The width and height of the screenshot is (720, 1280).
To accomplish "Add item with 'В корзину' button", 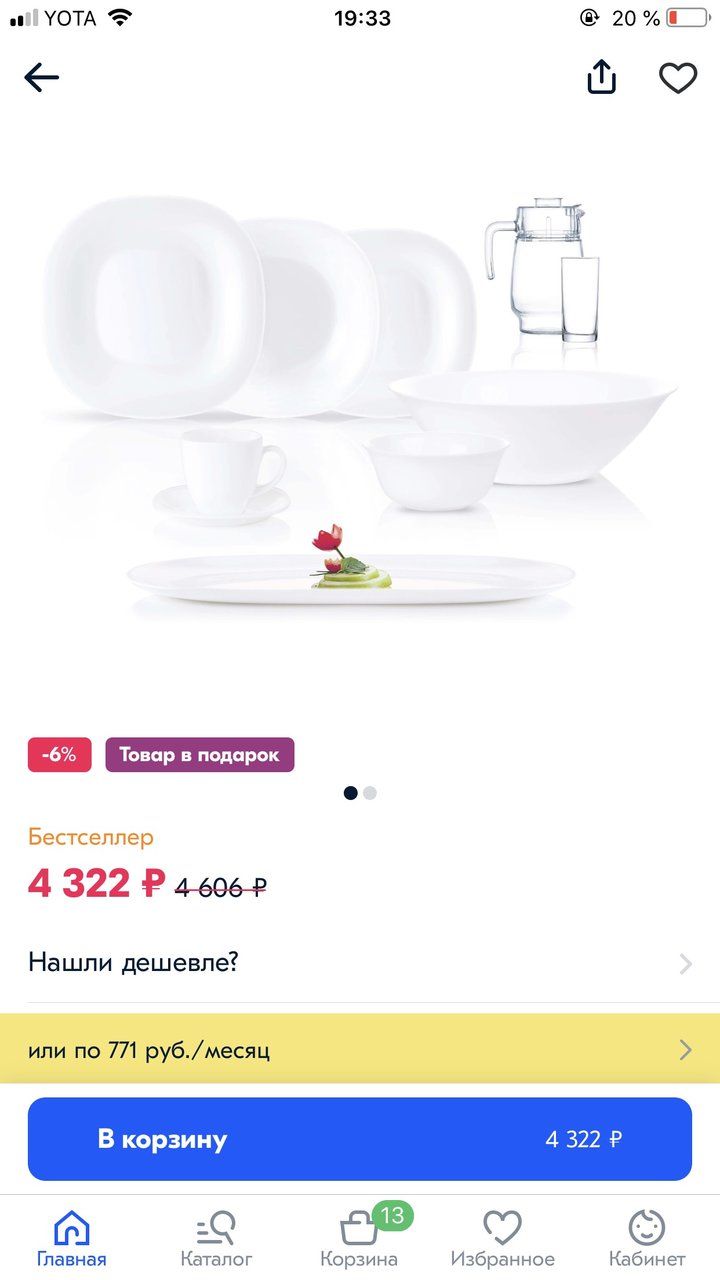I will pyautogui.click(x=360, y=1139).
